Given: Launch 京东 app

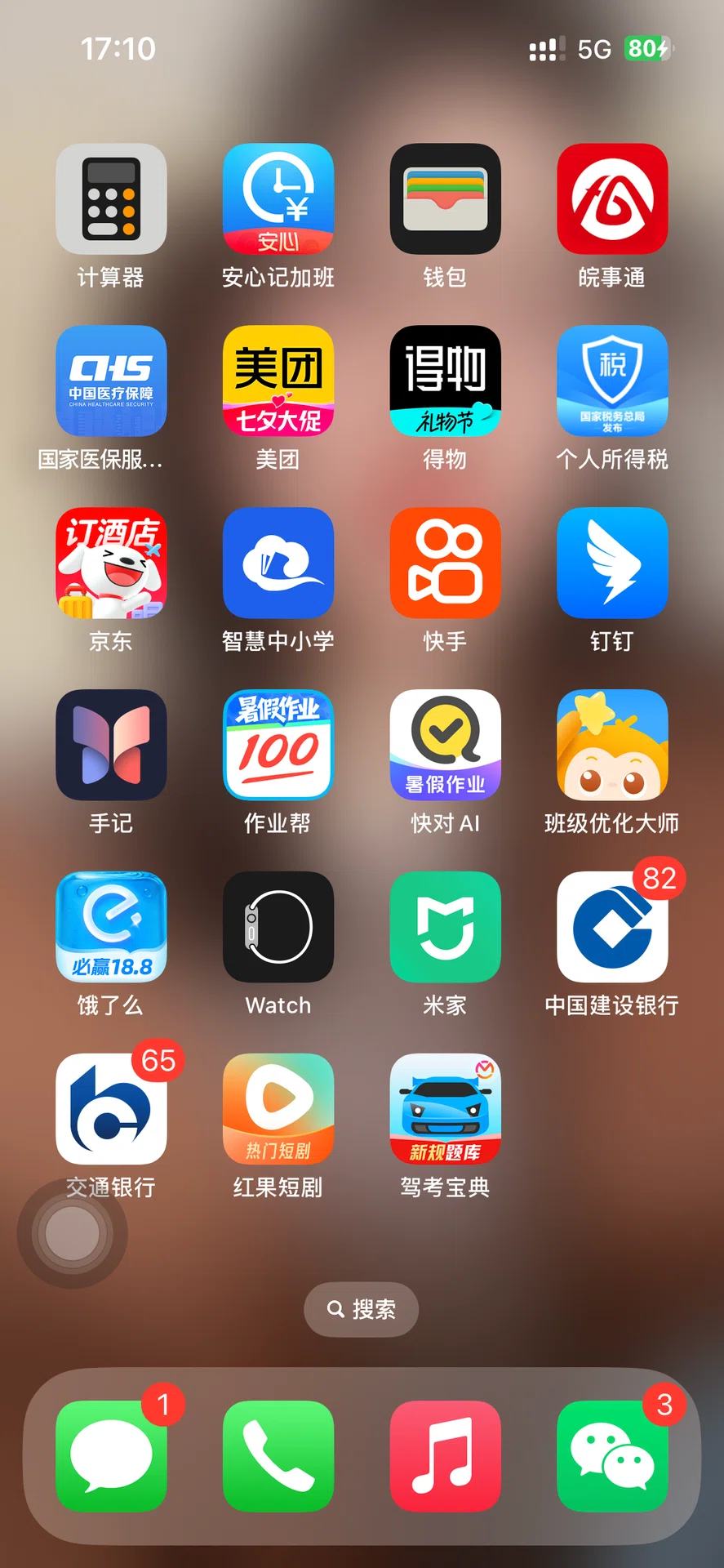Looking at the screenshot, I should (111, 563).
